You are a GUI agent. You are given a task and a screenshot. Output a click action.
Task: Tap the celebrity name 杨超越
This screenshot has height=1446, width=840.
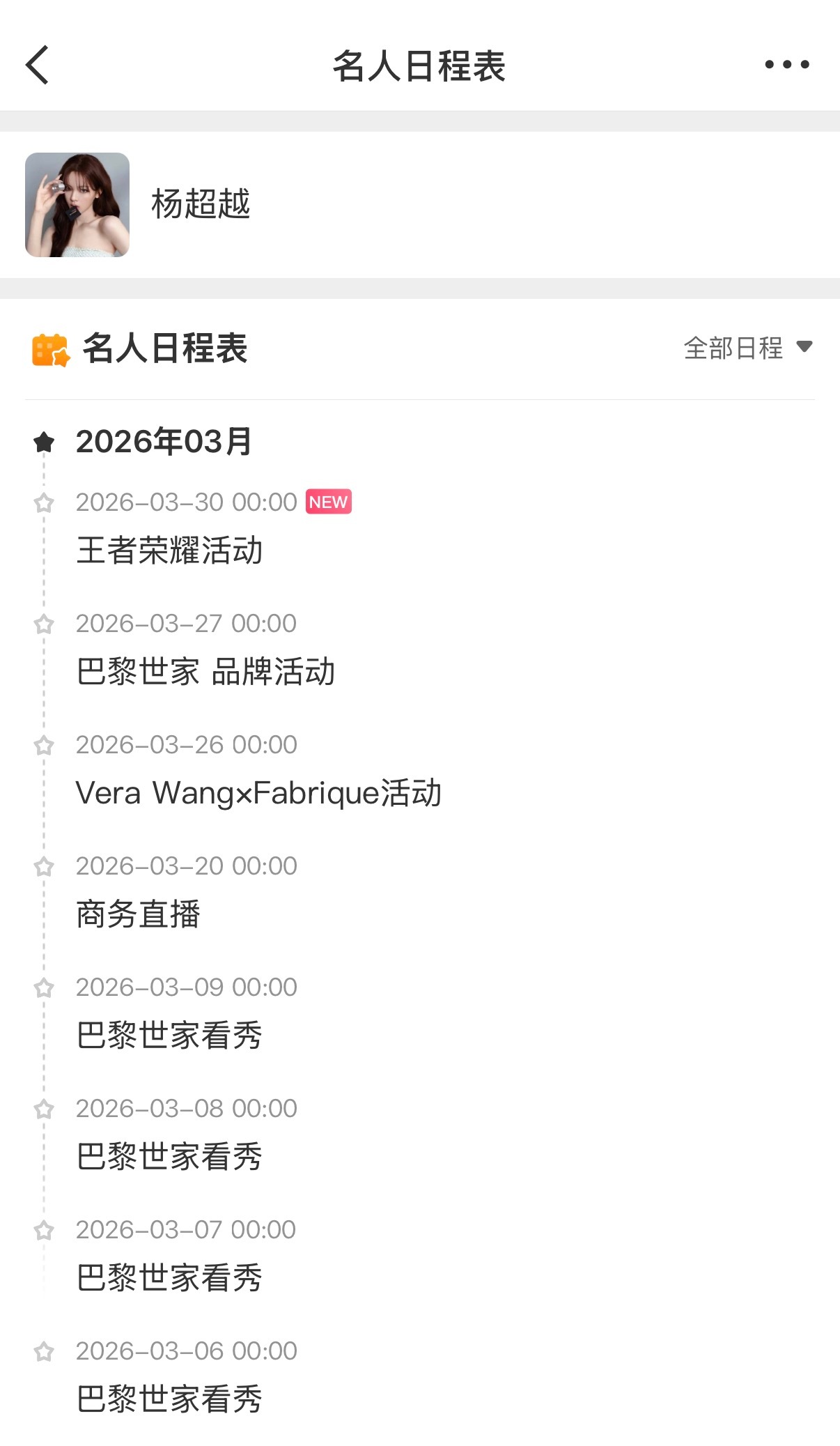click(x=202, y=204)
